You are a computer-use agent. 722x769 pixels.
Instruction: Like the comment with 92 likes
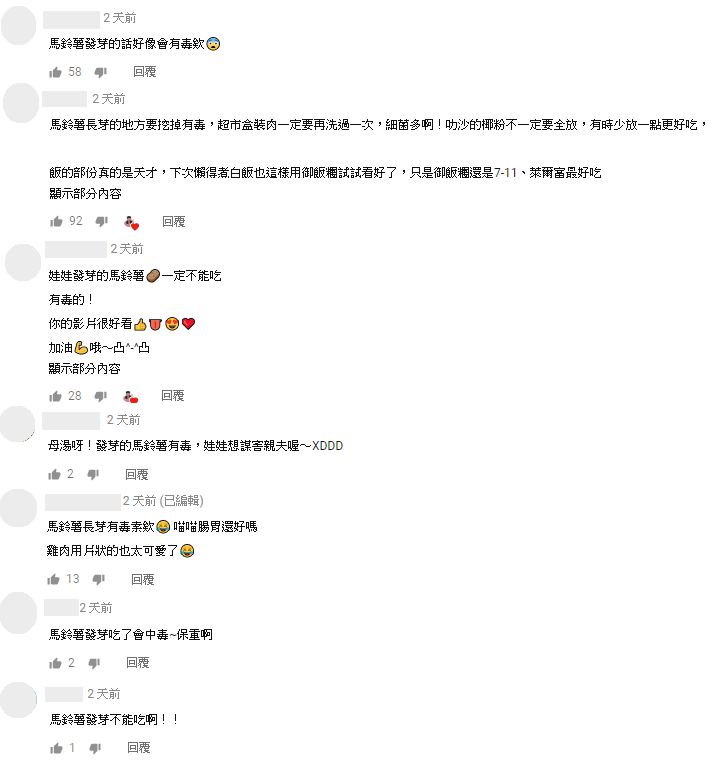[x=56, y=221]
